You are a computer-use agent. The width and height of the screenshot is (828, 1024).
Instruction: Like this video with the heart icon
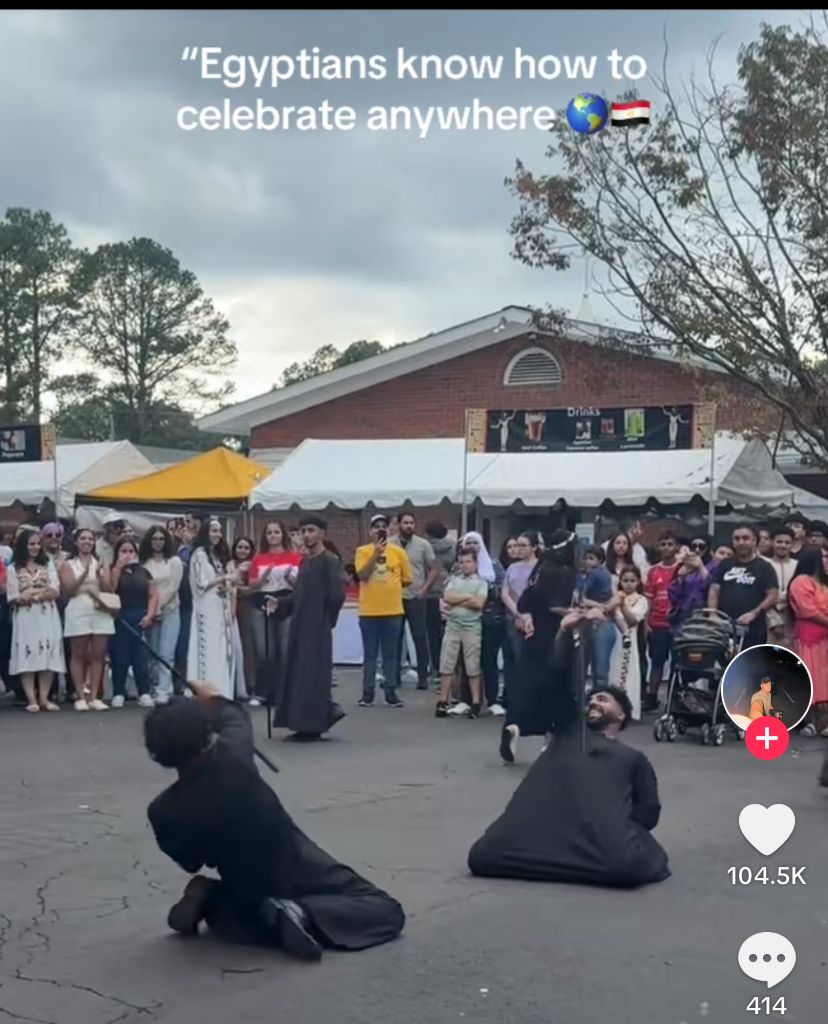coord(766,829)
